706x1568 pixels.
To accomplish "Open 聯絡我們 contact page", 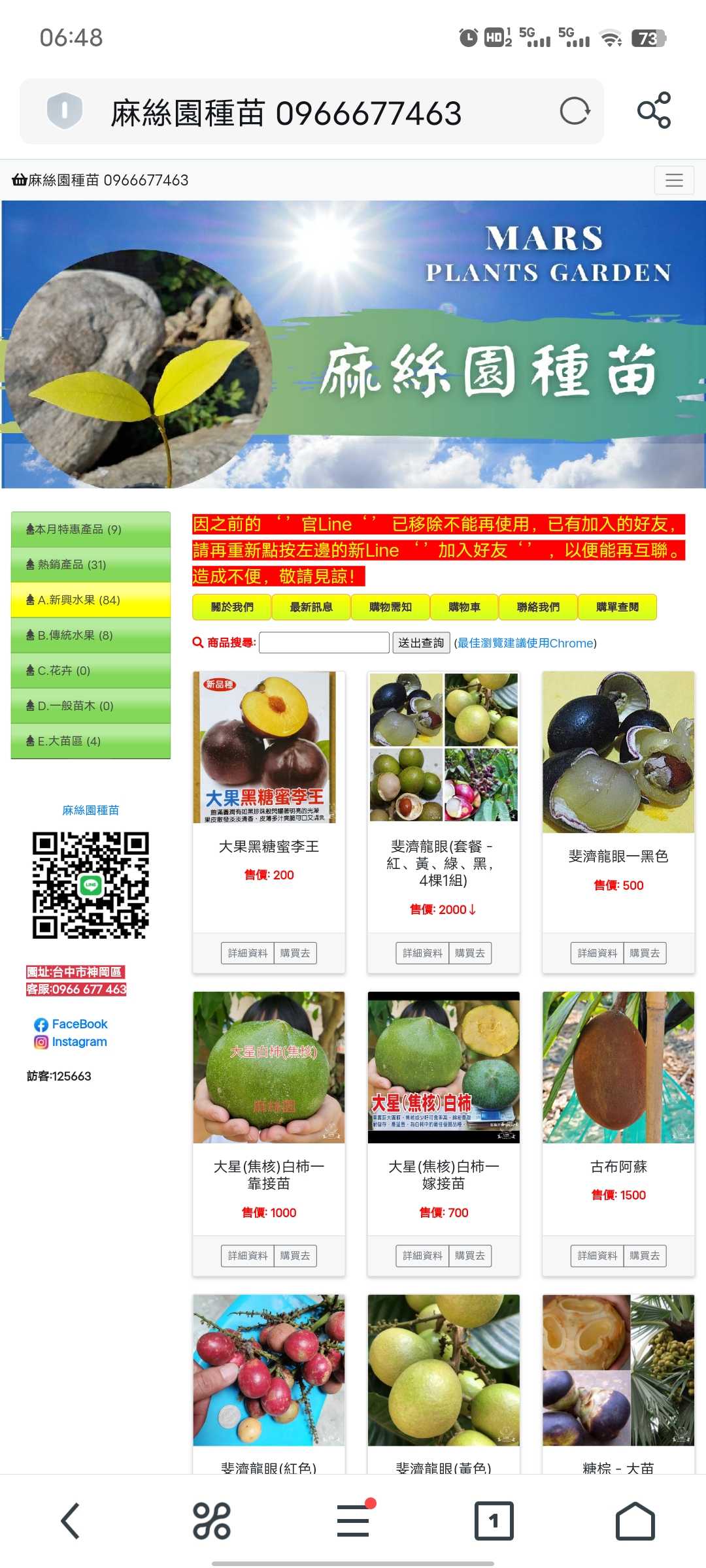I will pyautogui.click(x=538, y=607).
